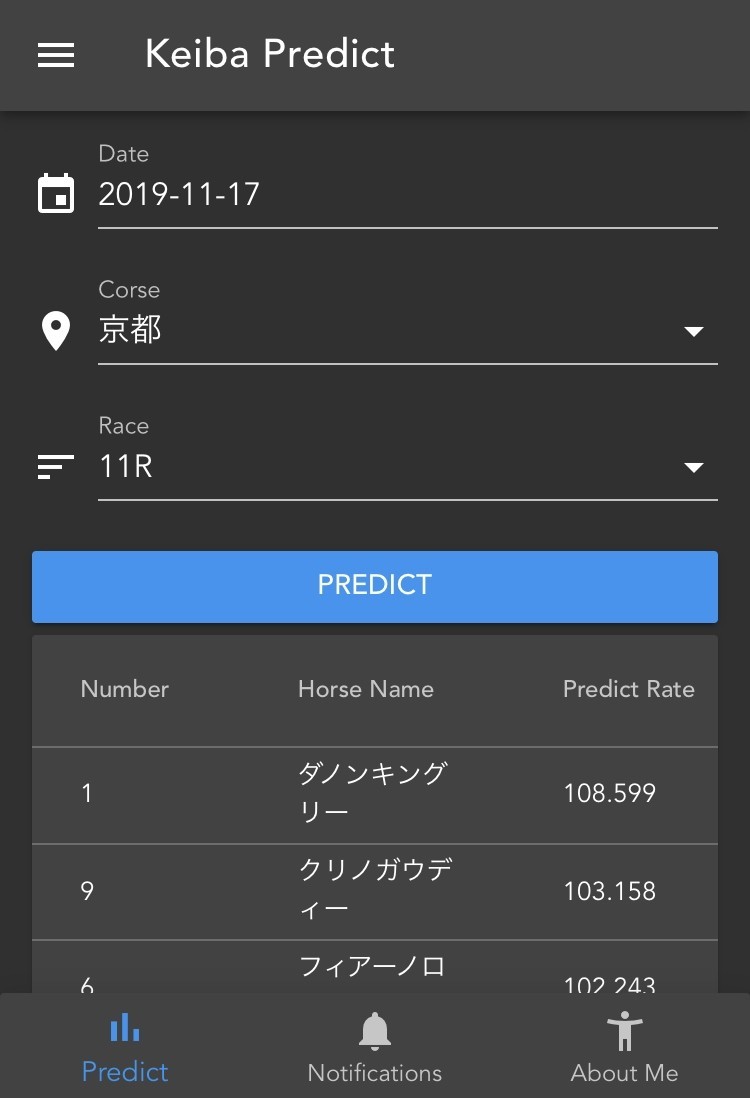Switch to the About Me tab
Viewport: 750px width, 1098px height.
coord(624,1048)
